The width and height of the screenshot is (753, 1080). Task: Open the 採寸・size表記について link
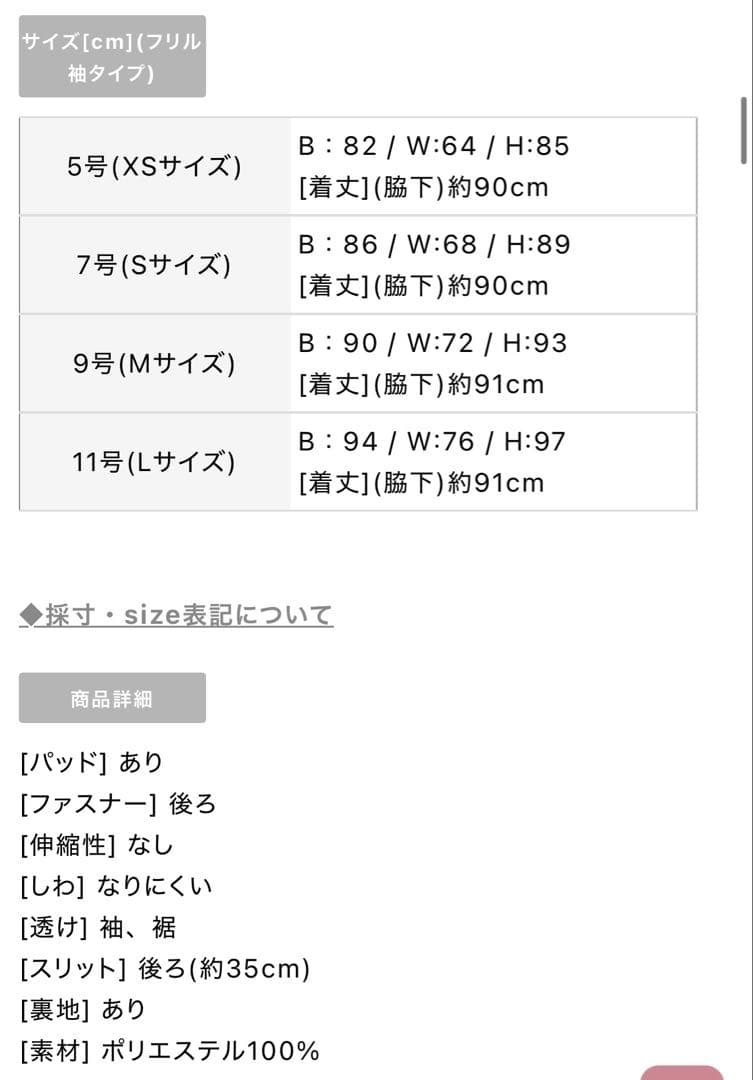tap(176, 615)
